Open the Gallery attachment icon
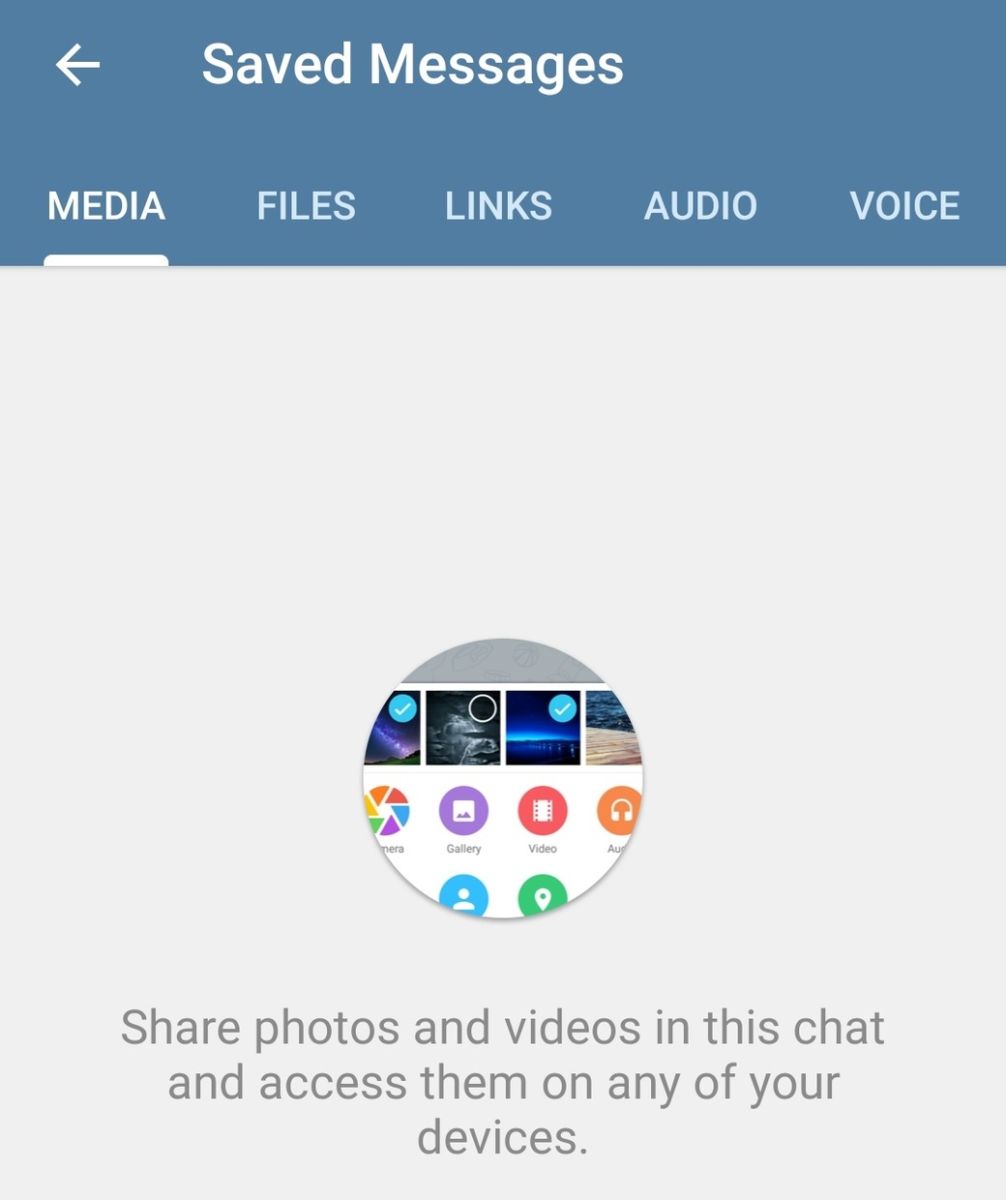 463,812
